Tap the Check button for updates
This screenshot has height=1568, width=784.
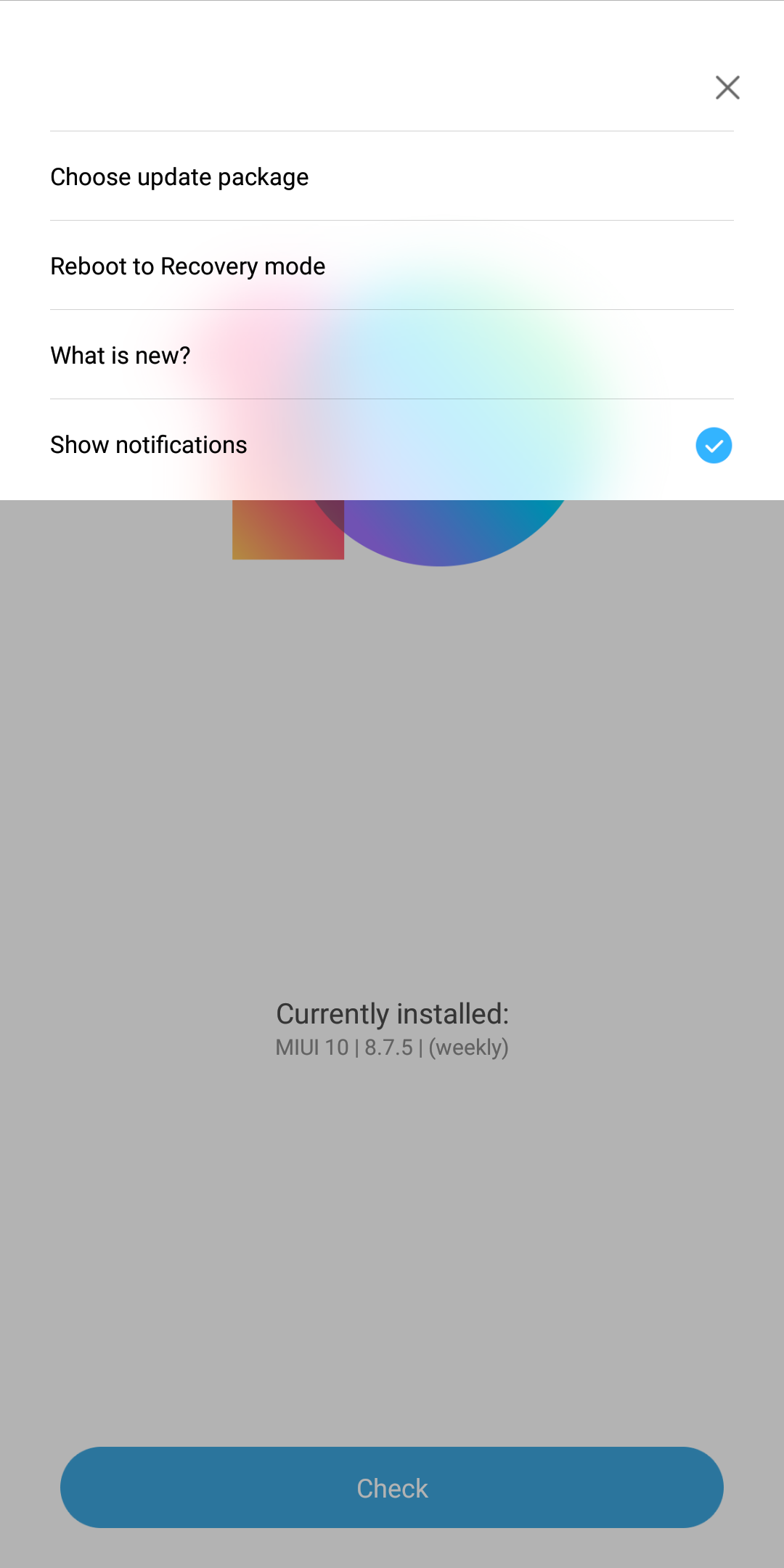click(x=392, y=1487)
